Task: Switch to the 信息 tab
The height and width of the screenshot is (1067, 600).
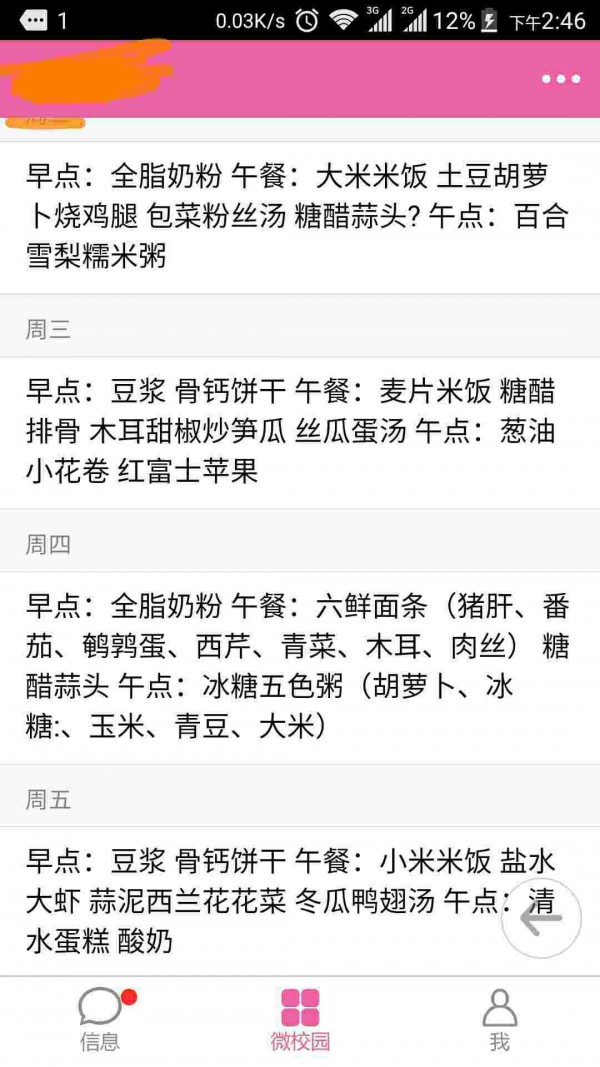Action: [100, 1021]
